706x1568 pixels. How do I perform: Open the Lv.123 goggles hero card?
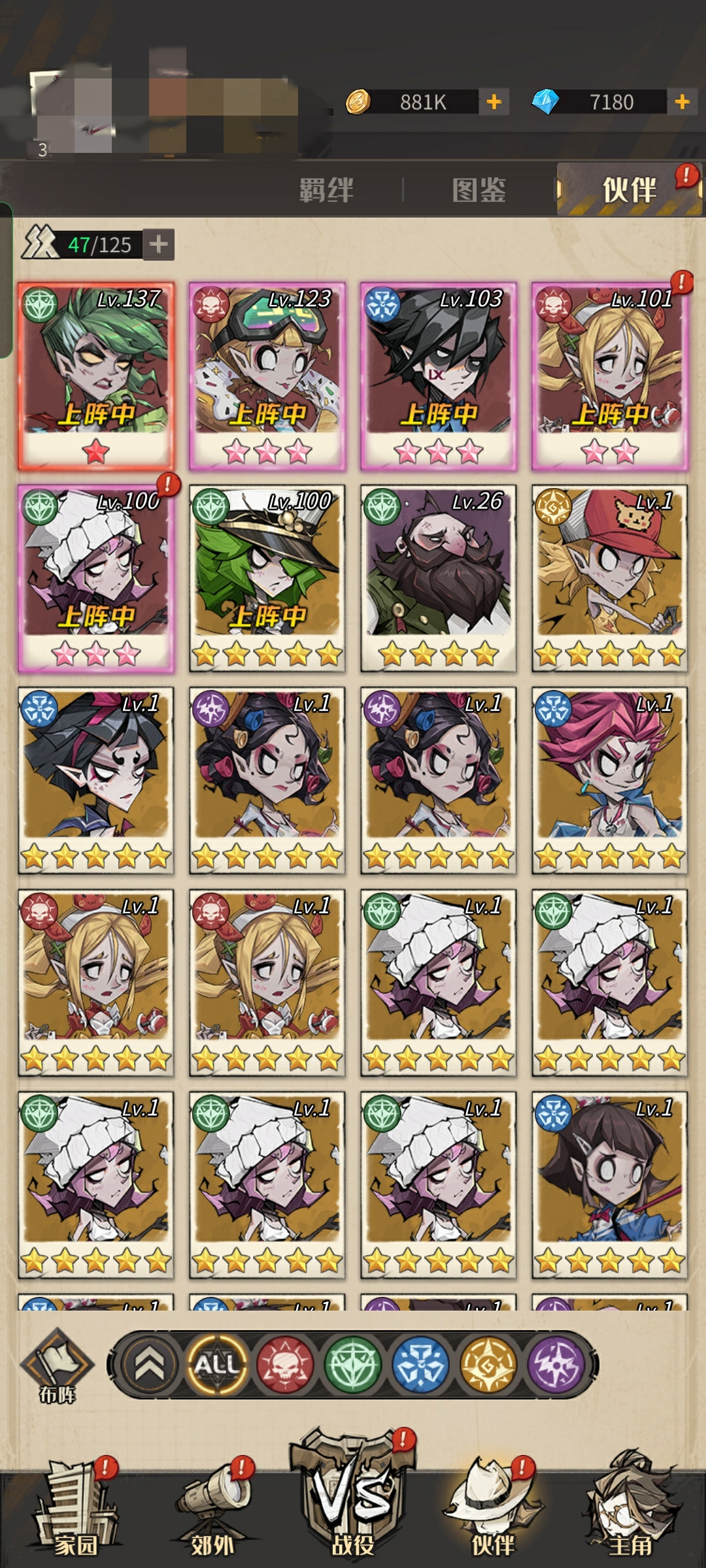click(x=267, y=376)
